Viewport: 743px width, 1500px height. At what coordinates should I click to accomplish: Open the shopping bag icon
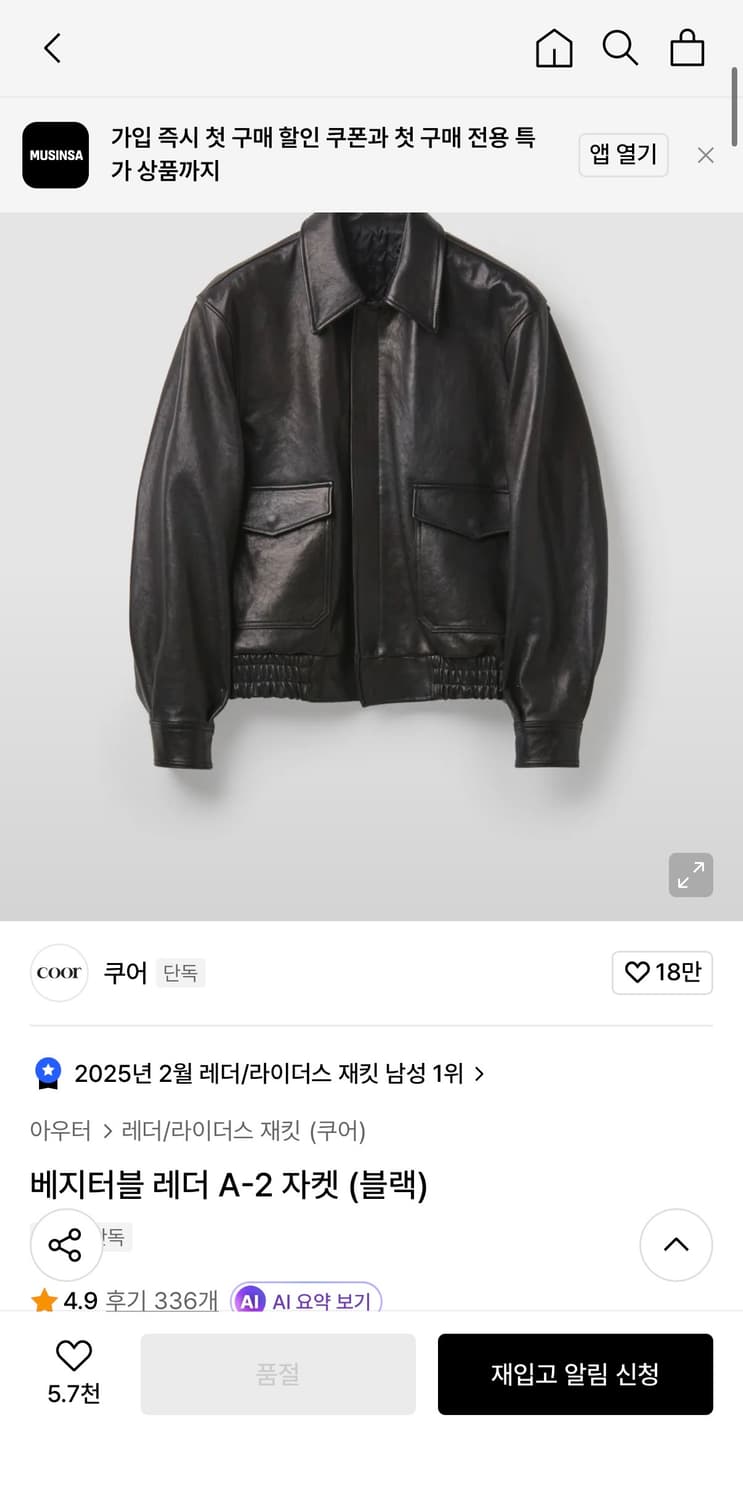point(687,47)
